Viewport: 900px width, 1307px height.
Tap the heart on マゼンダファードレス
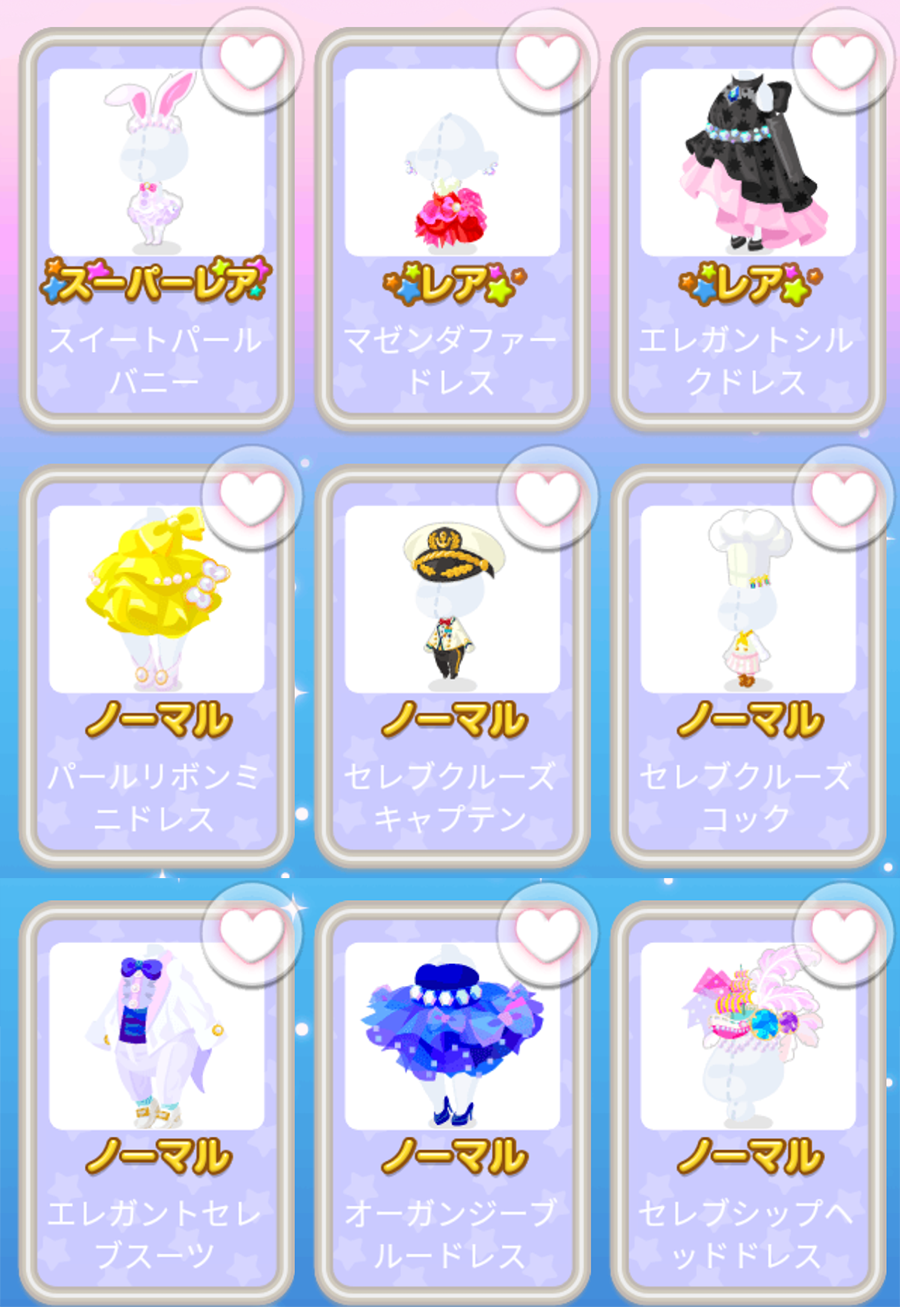547,60
